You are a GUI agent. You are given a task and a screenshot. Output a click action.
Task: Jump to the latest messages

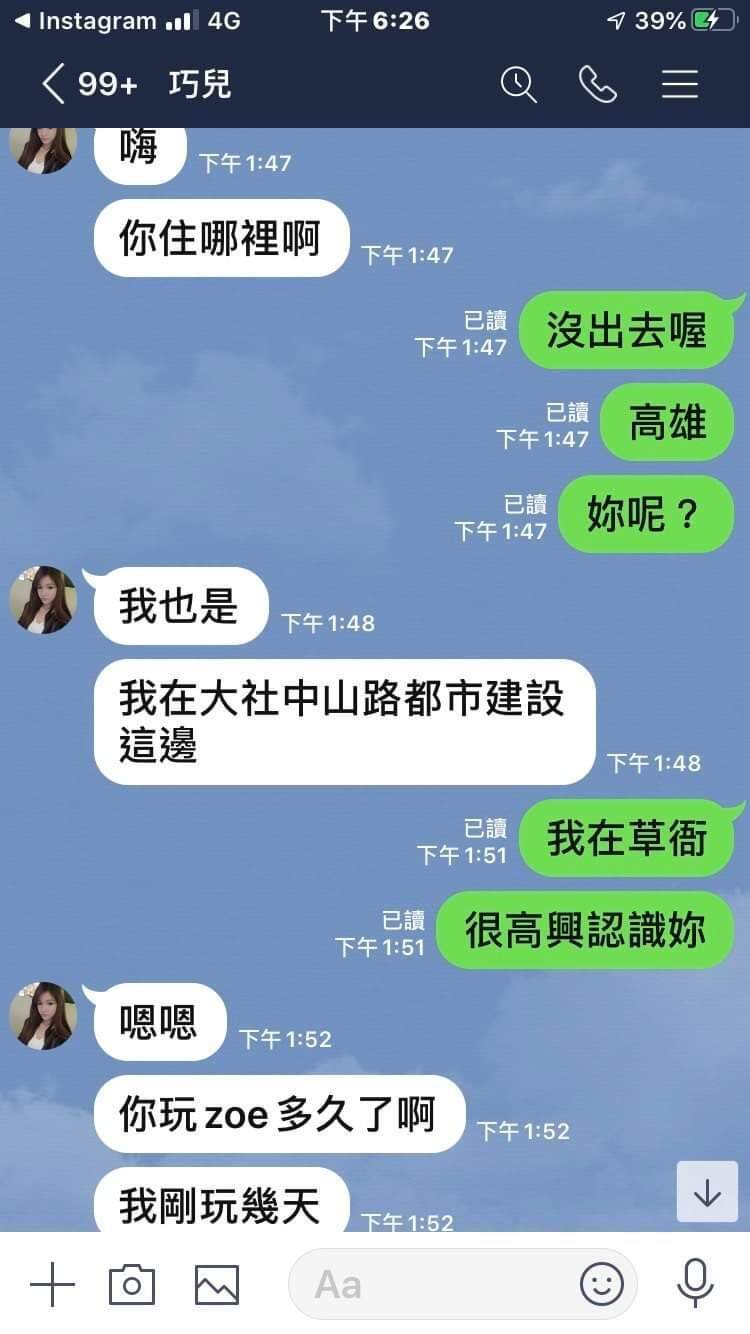point(707,1192)
